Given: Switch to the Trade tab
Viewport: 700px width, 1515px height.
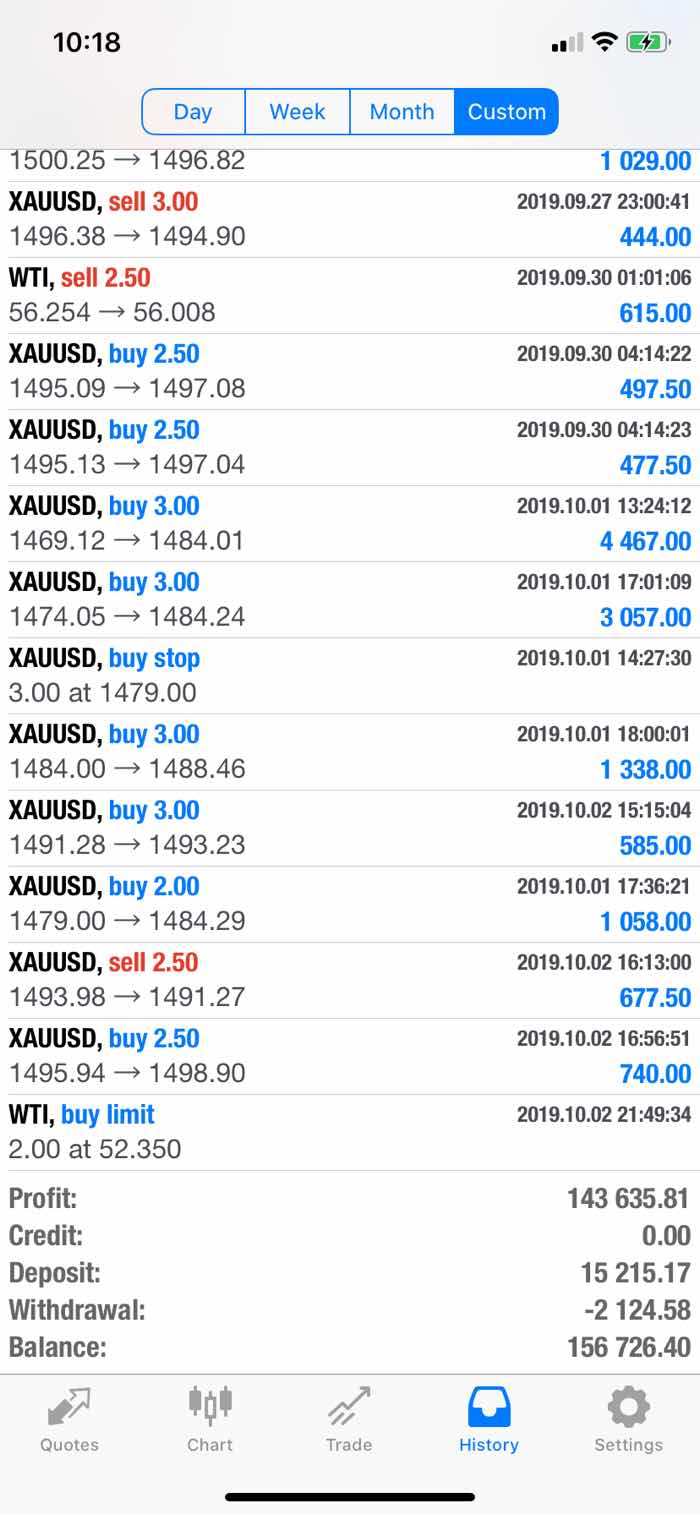Looking at the screenshot, I should 349,1419.
